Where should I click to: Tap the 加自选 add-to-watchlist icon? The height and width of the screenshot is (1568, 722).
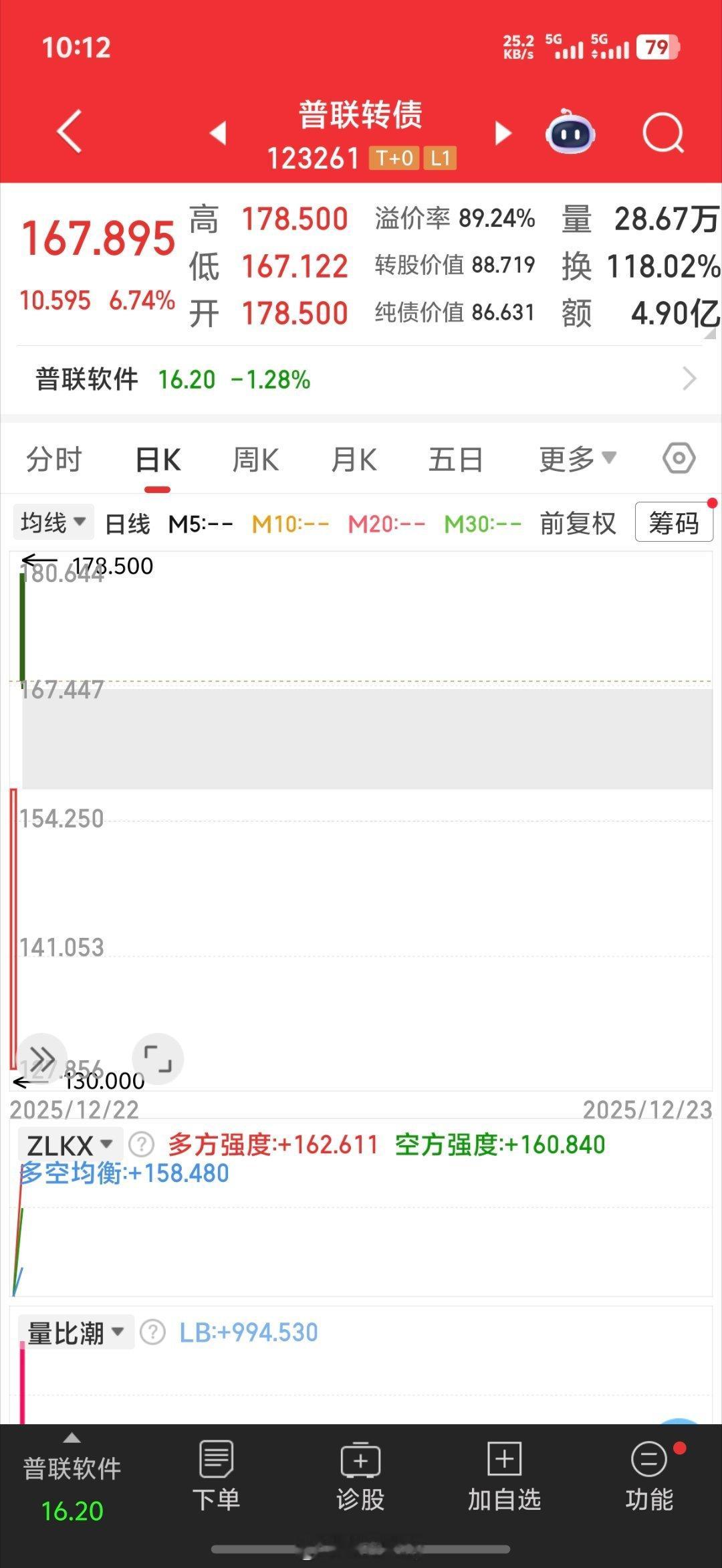pyautogui.click(x=504, y=1482)
